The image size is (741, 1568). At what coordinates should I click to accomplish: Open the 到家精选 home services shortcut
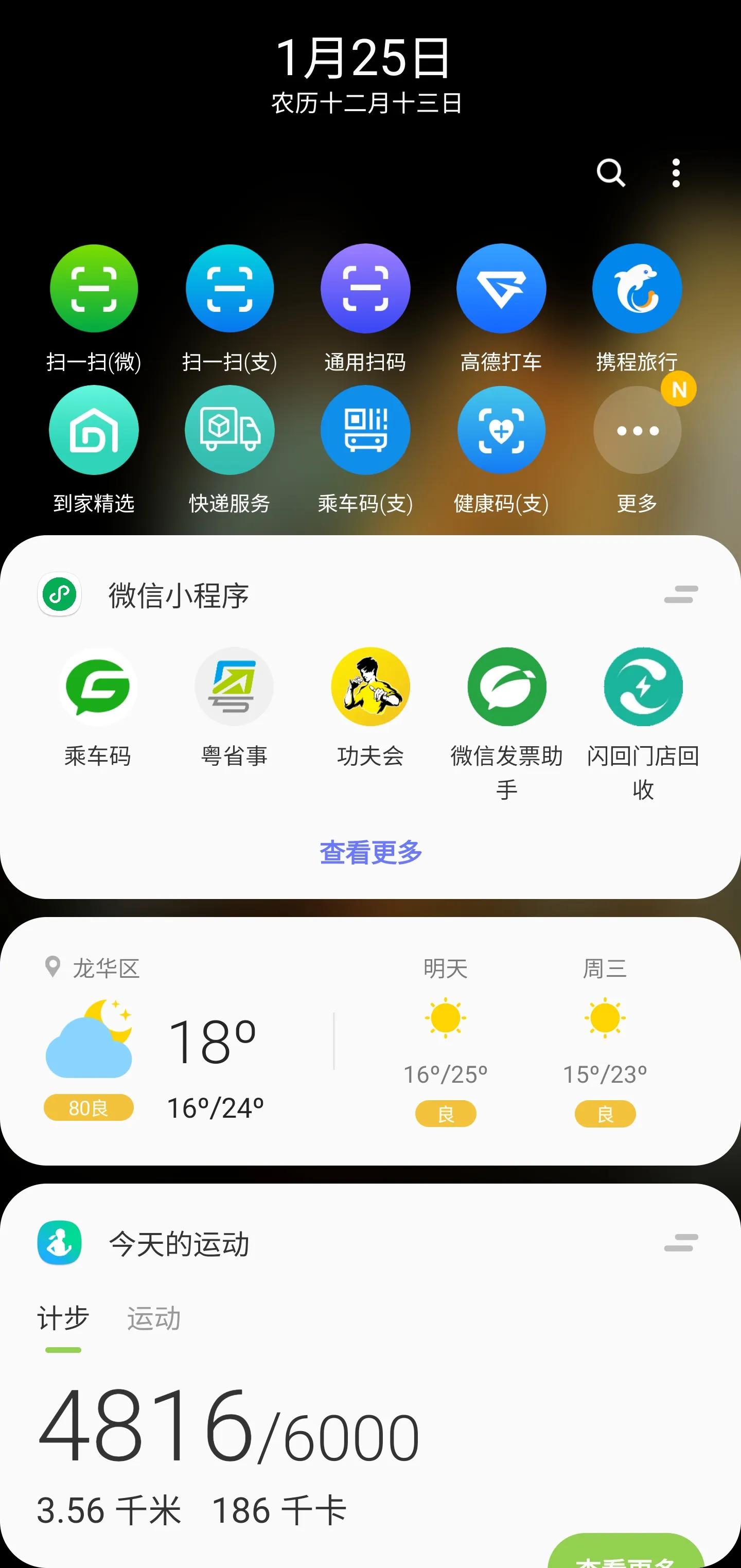[x=93, y=430]
